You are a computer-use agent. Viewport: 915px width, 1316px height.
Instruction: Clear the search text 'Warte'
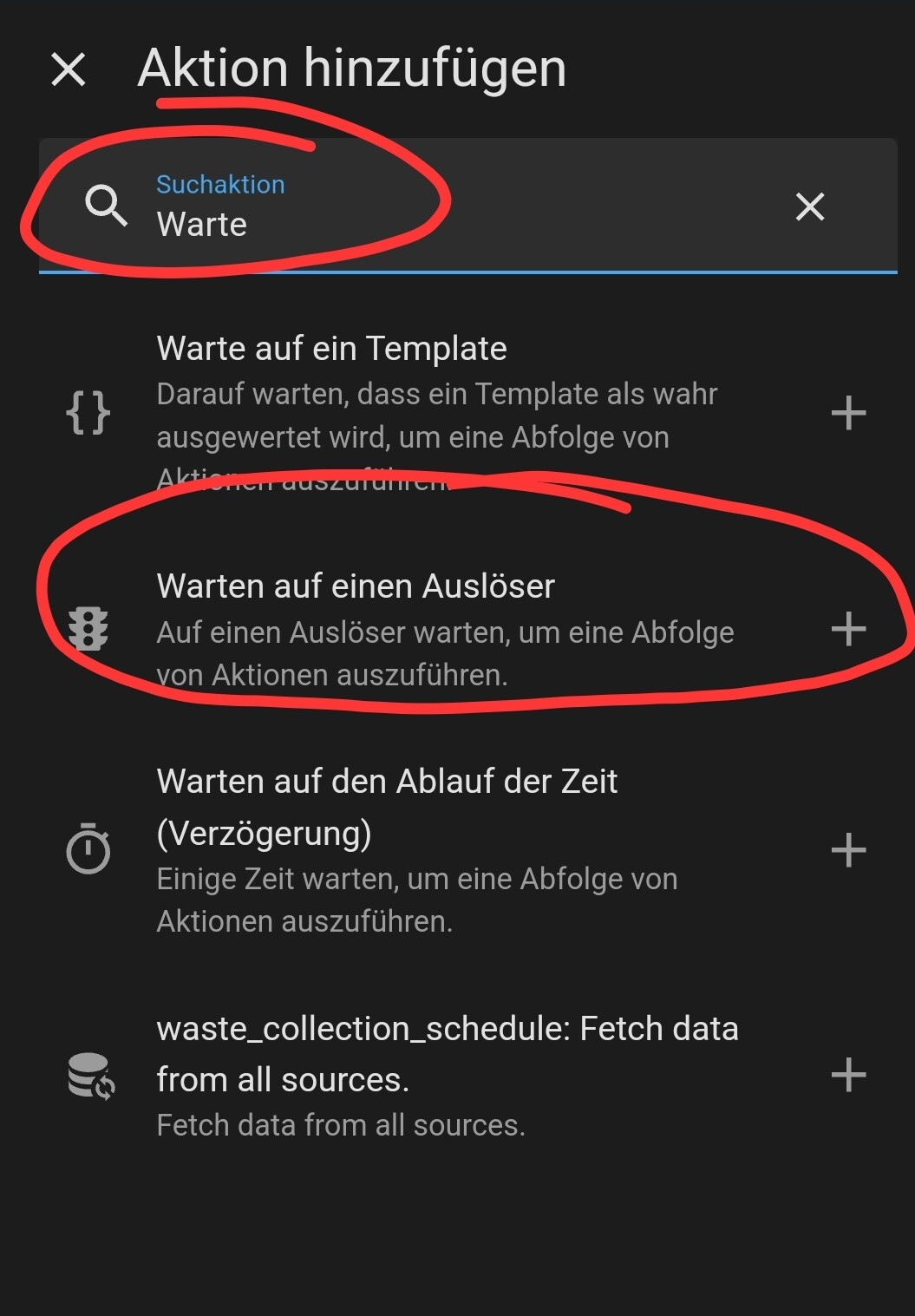tap(809, 206)
